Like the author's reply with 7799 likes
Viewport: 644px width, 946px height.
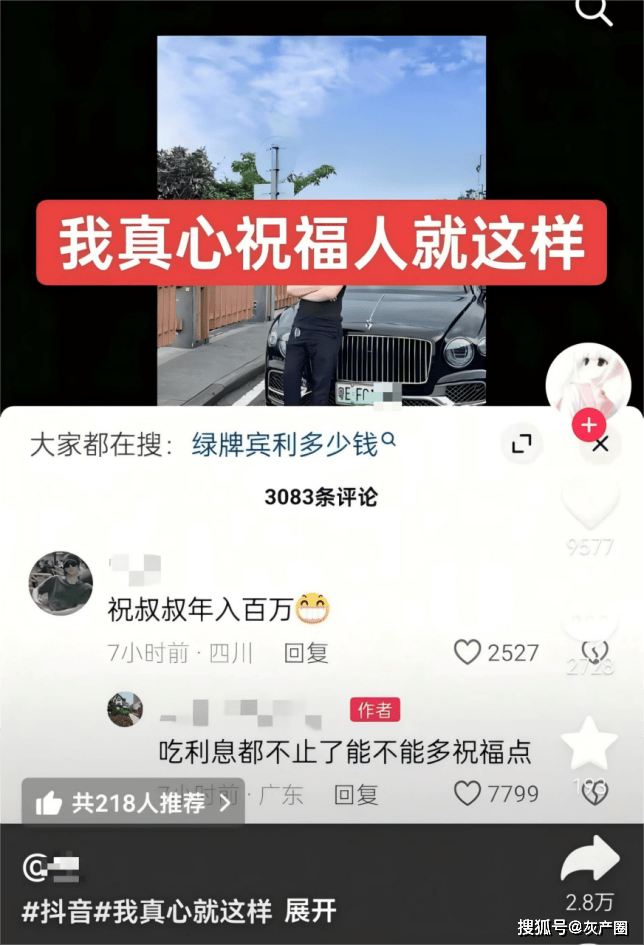click(468, 794)
